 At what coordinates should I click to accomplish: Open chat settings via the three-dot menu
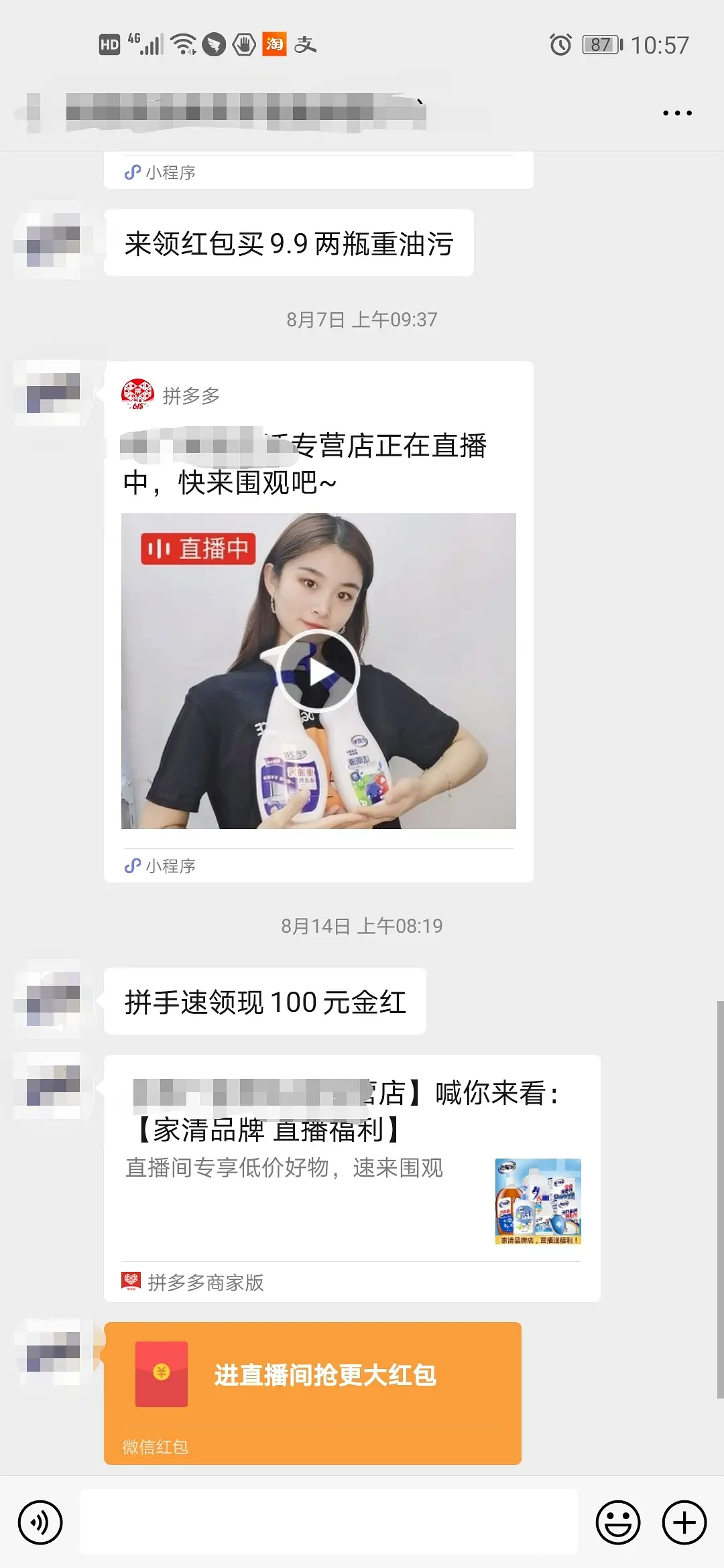[x=676, y=113]
